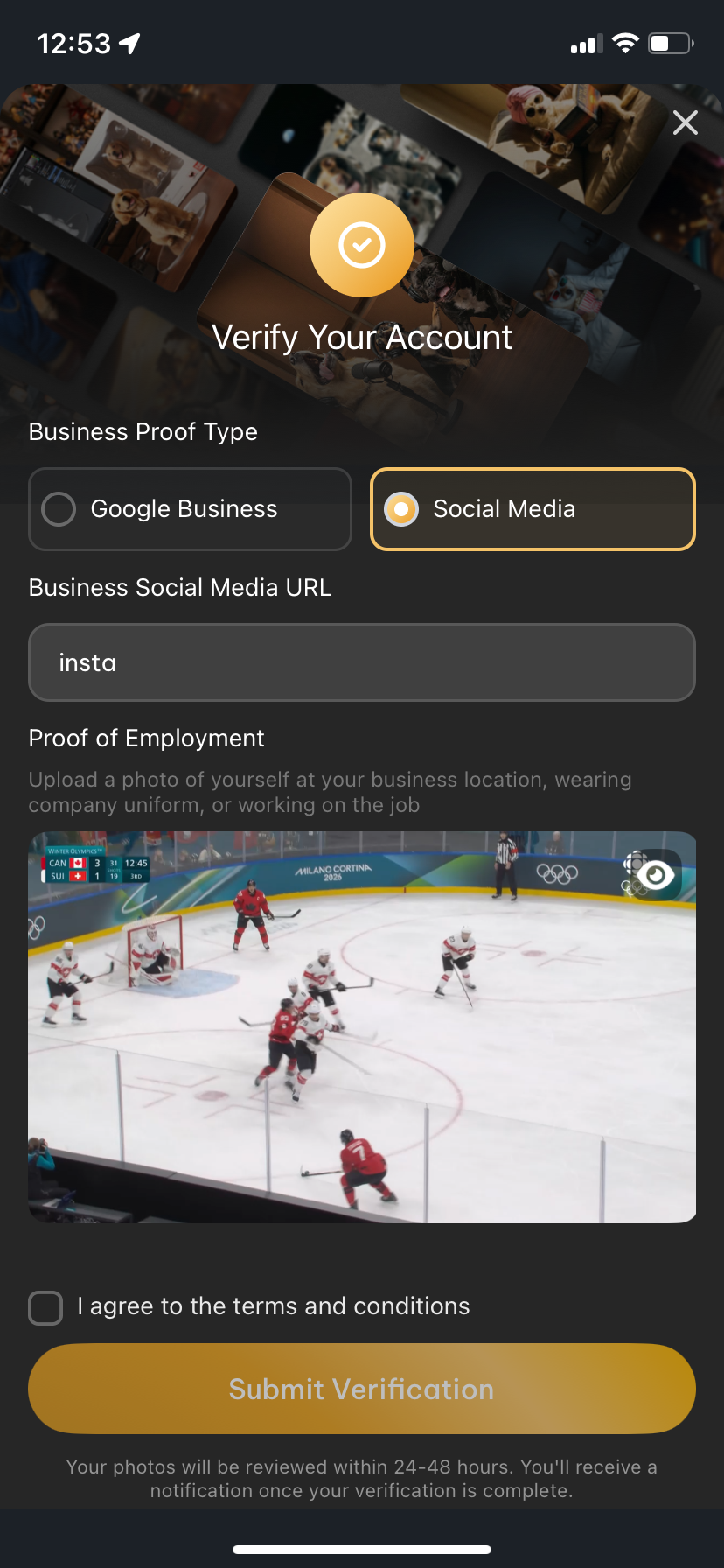
Task: Preview the uploaded photo with eye icon
Action: coord(656,874)
